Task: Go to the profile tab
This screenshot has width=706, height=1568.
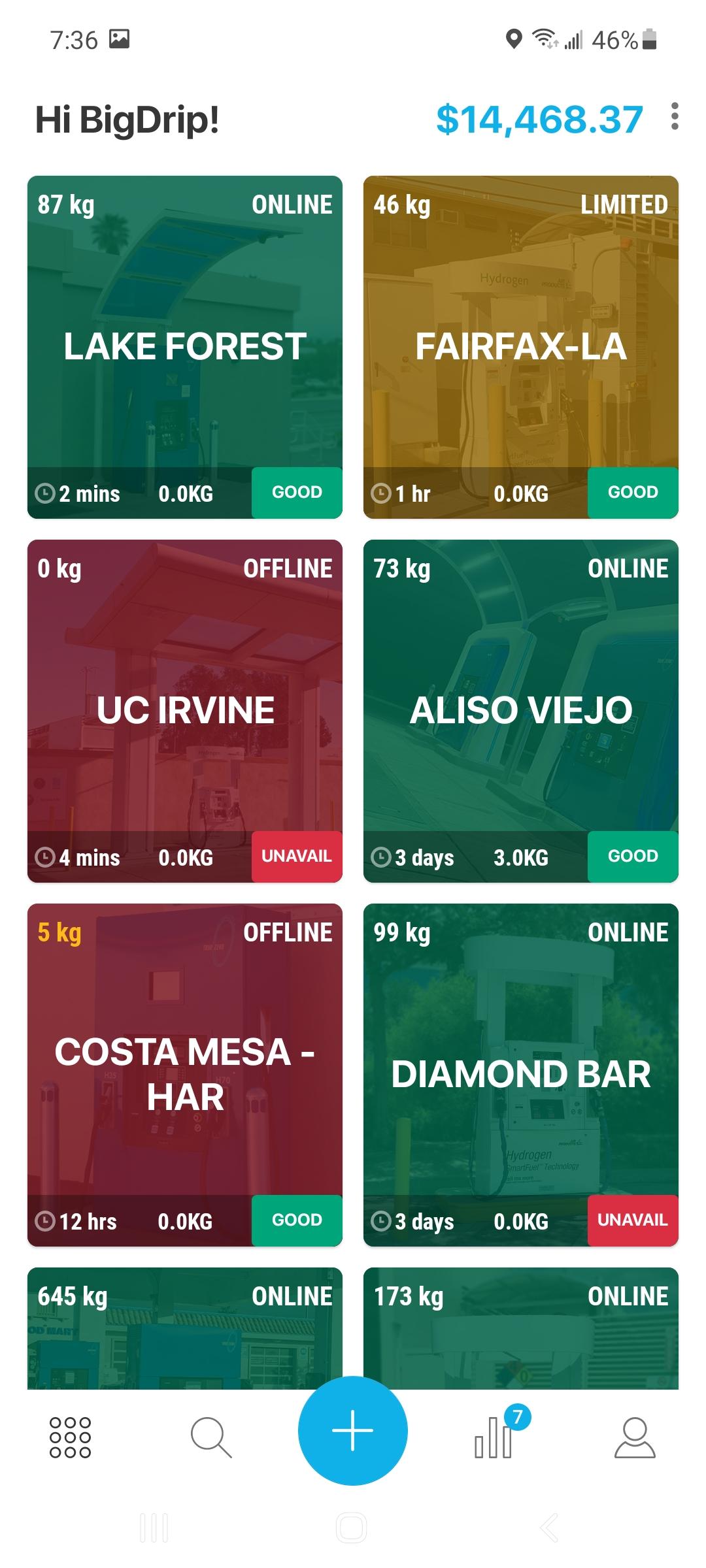Action: [x=635, y=1437]
